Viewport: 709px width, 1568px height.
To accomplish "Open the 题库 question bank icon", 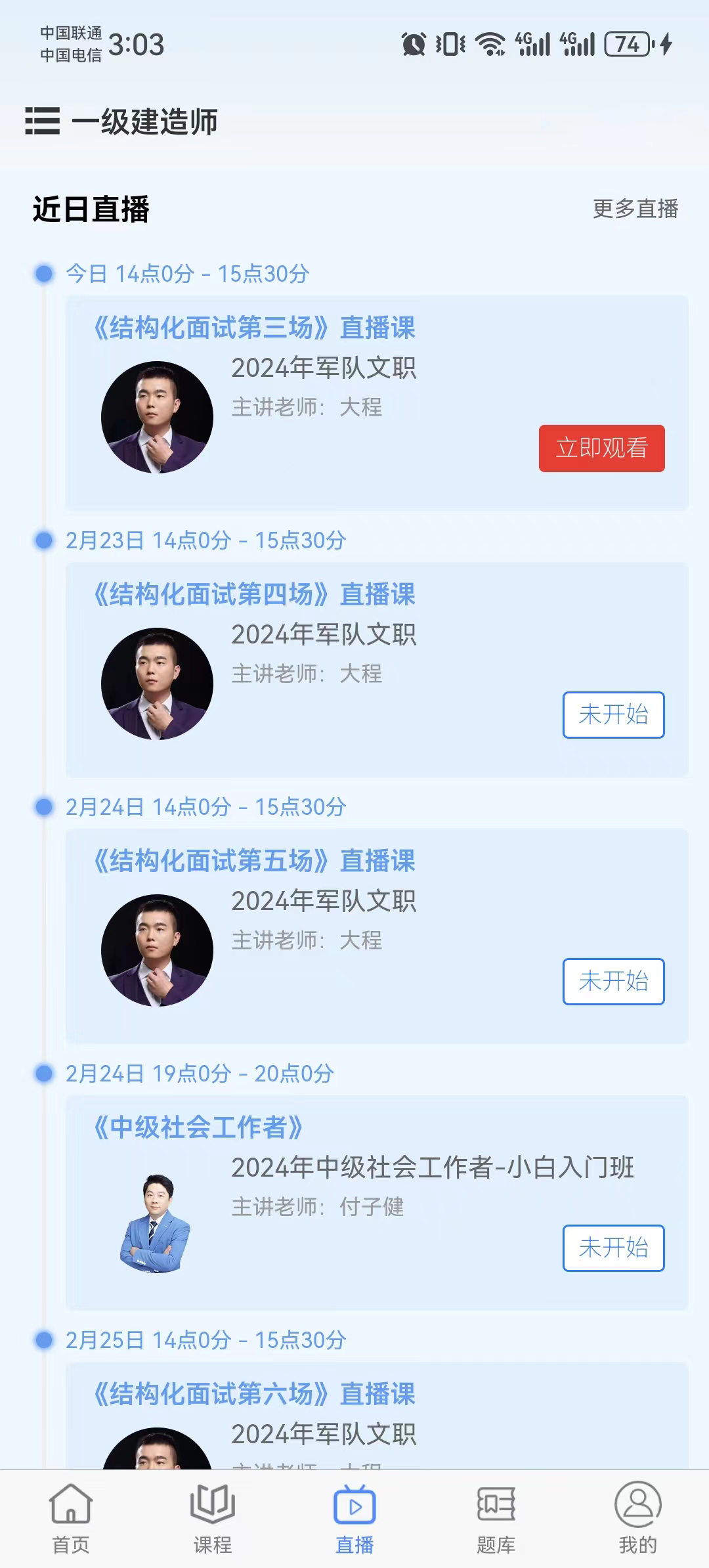I will click(495, 1519).
